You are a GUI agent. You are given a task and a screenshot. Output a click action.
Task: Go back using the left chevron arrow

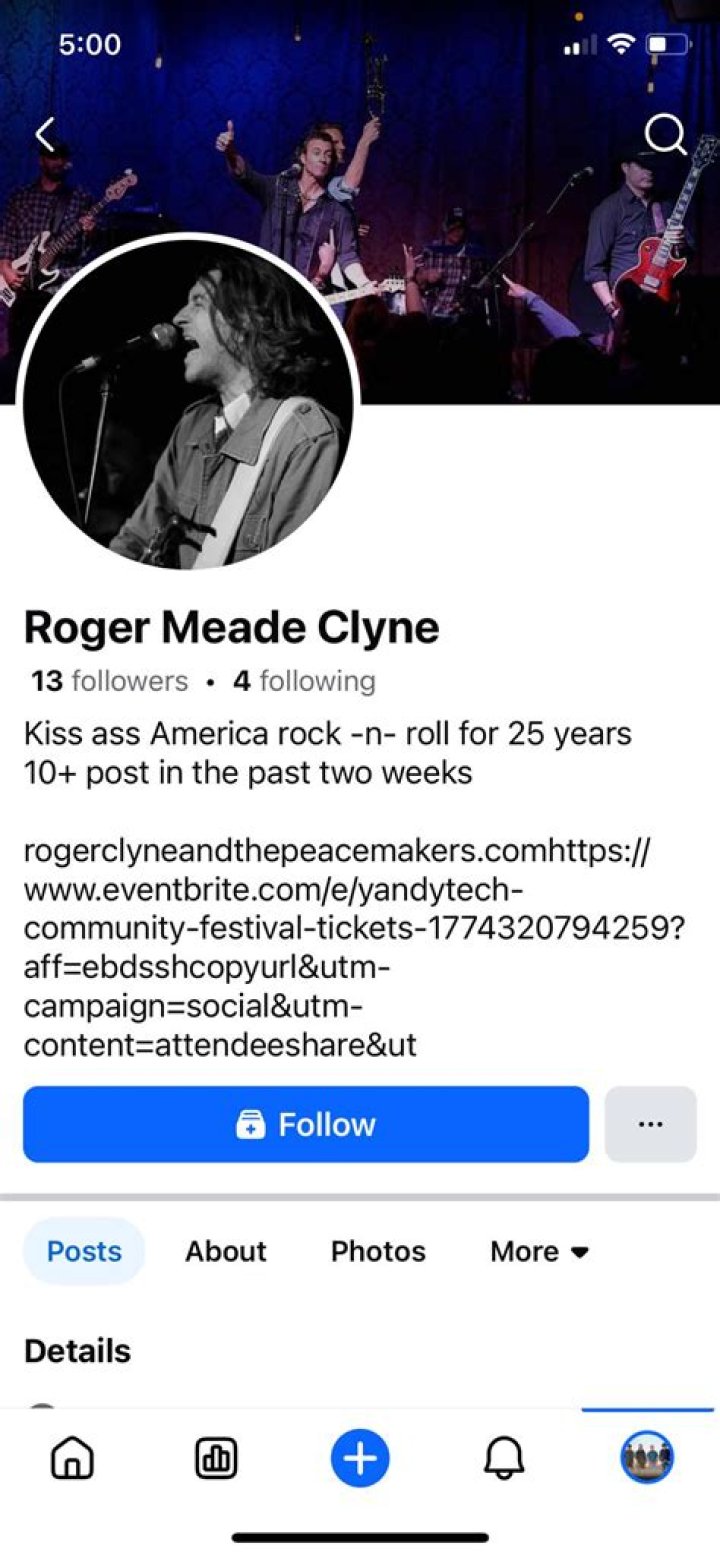(45, 131)
